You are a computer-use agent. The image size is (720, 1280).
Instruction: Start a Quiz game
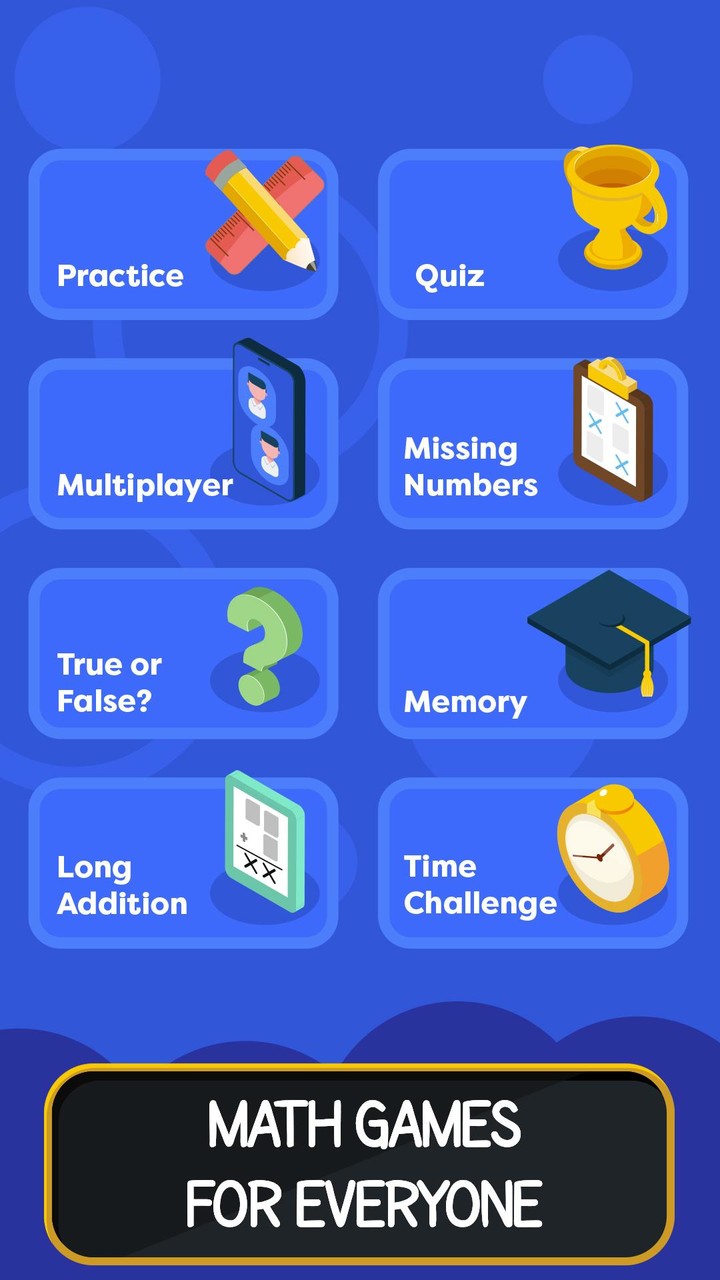534,233
